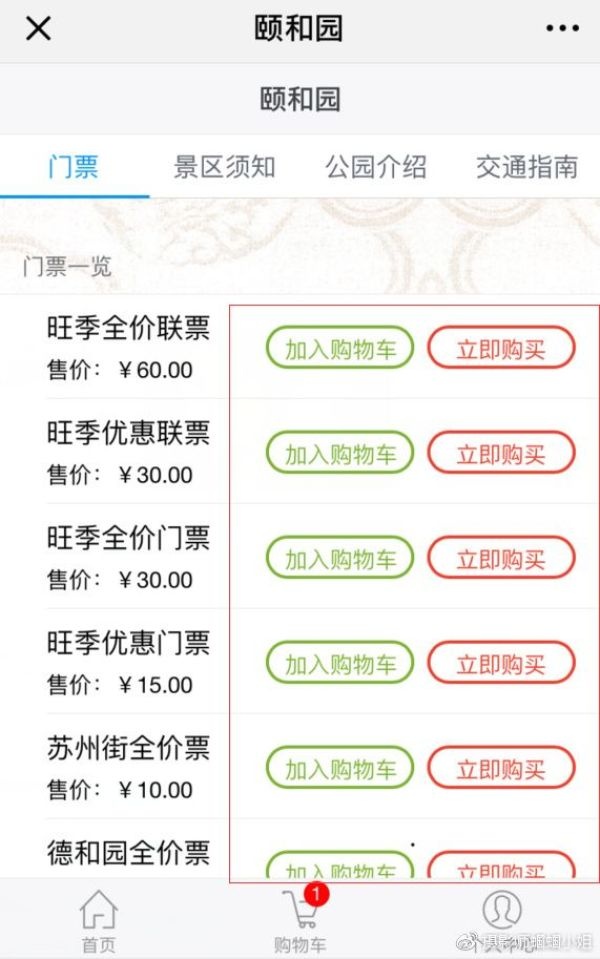
Task: Add 旺季优惠门票 to the cart
Action: [x=340, y=664]
